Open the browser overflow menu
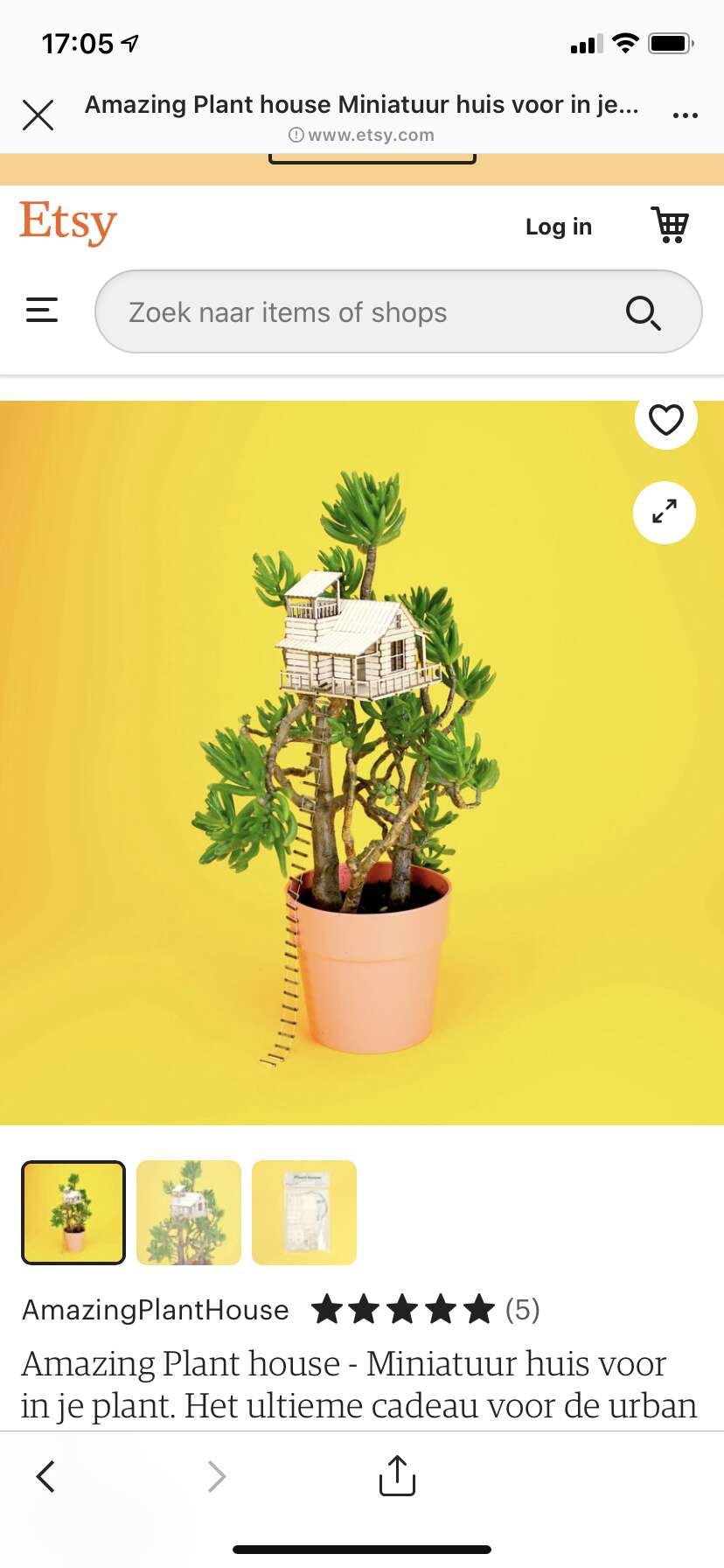 pos(685,115)
